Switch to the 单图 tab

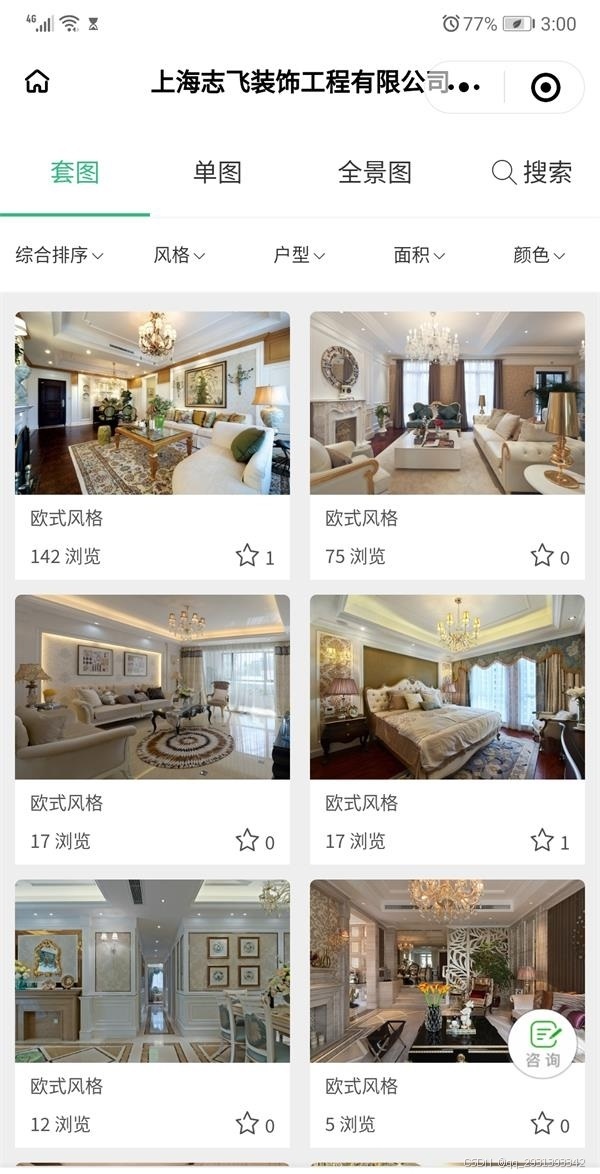(217, 172)
